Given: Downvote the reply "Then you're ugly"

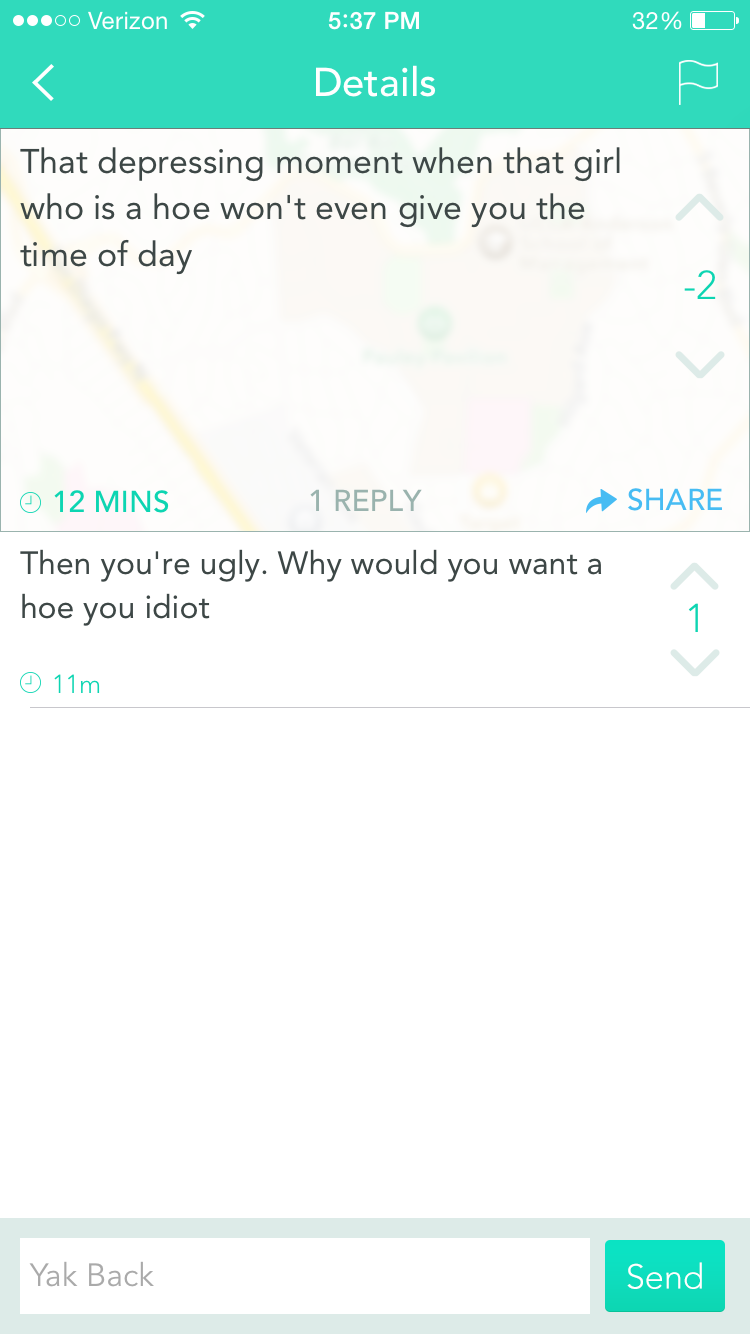Looking at the screenshot, I should (694, 662).
